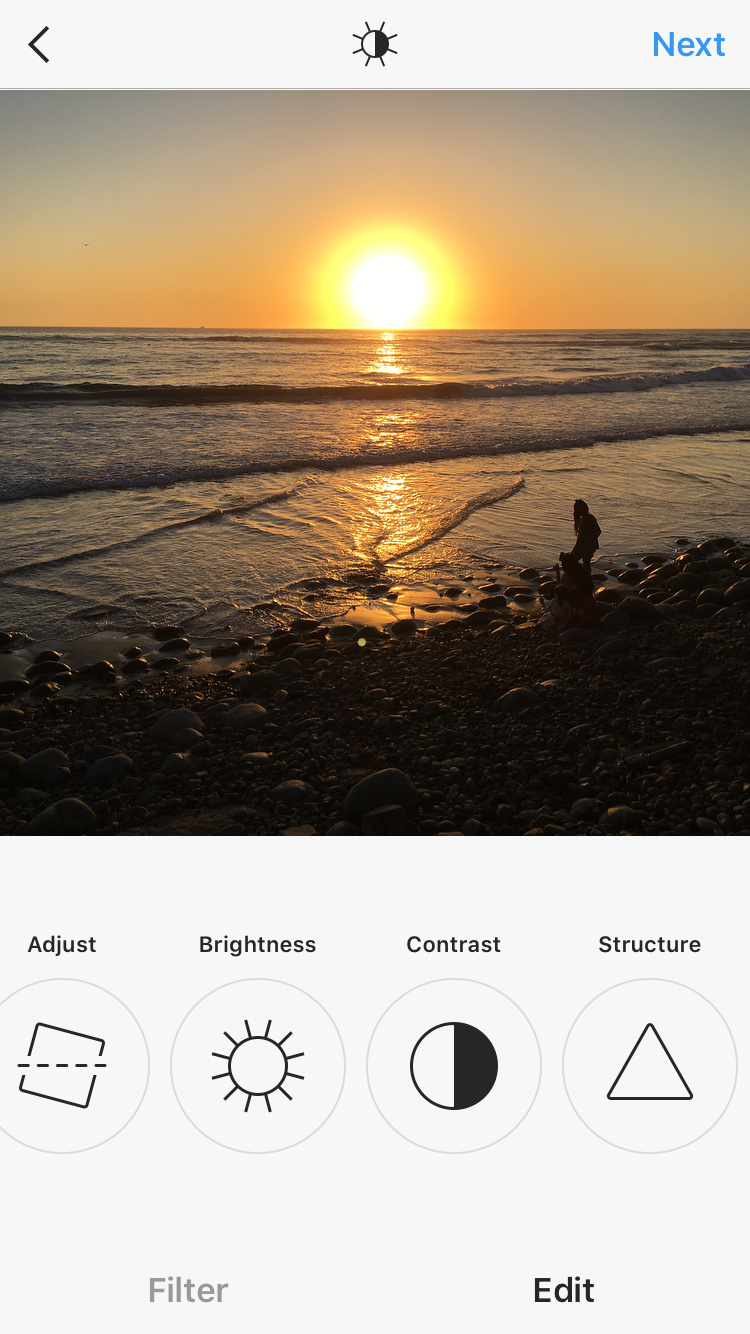Open the Lux adjustment sun icon

375,44
